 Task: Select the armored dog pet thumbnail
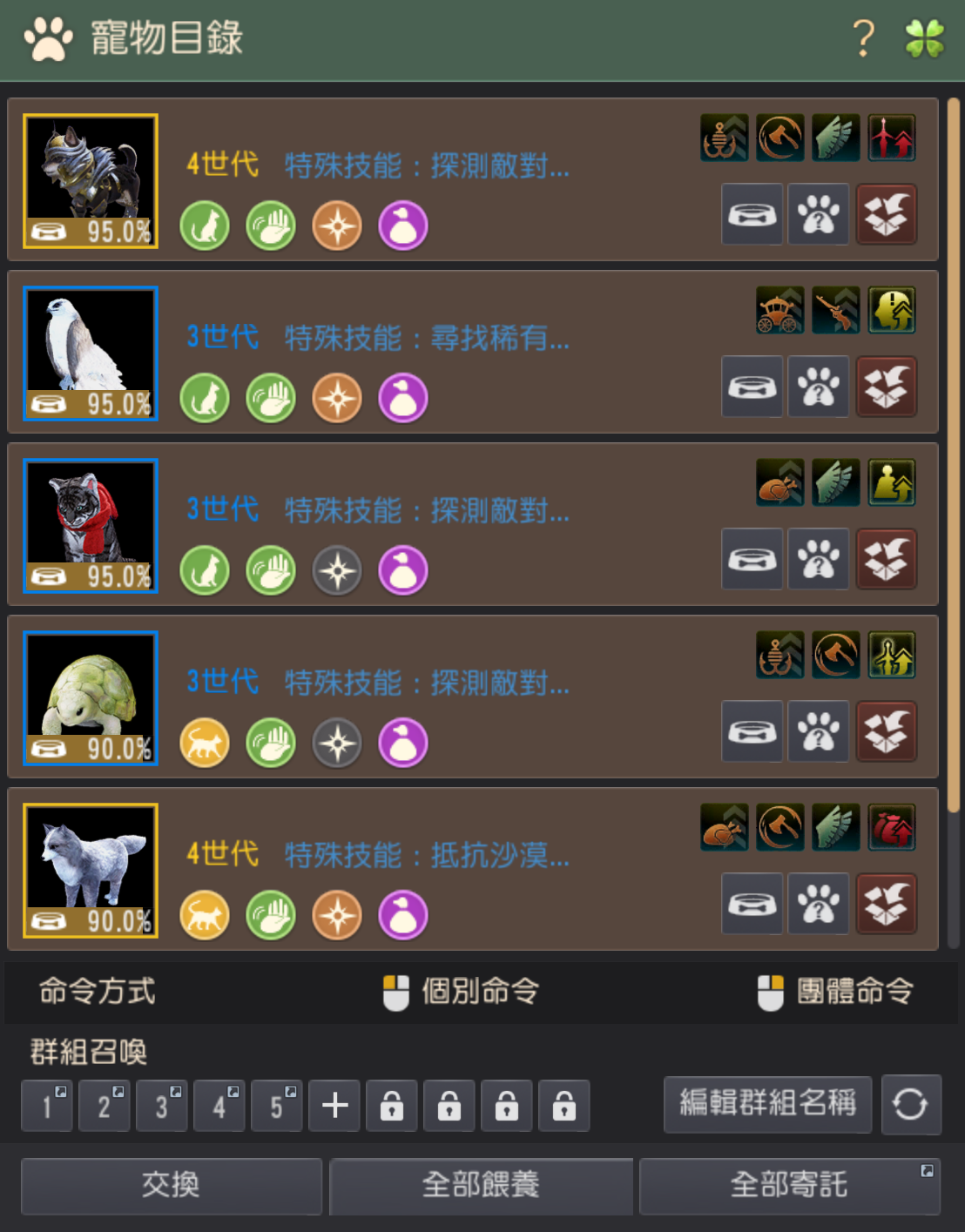point(91,181)
